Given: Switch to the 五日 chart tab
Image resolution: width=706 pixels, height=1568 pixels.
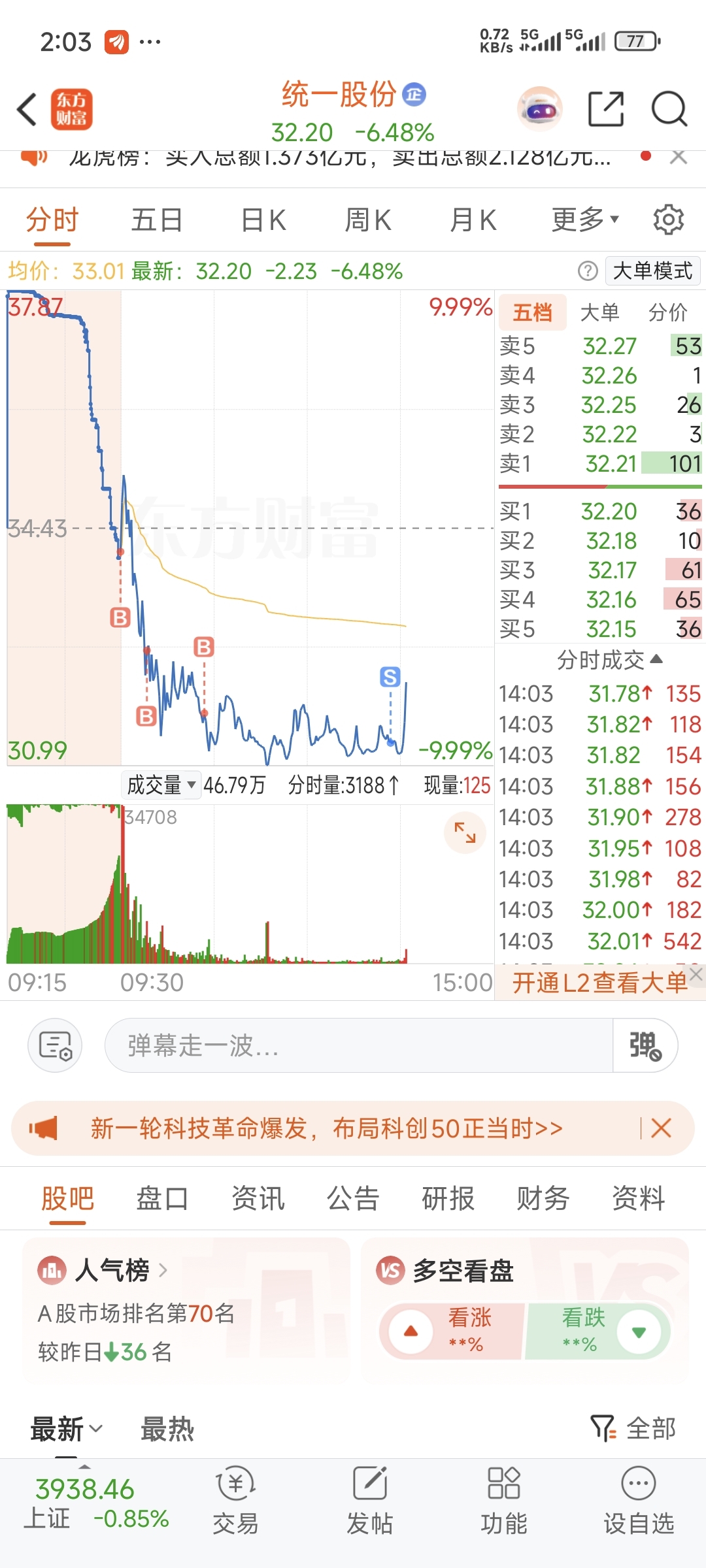Looking at the screenshot, I should (x=157, y=220).
